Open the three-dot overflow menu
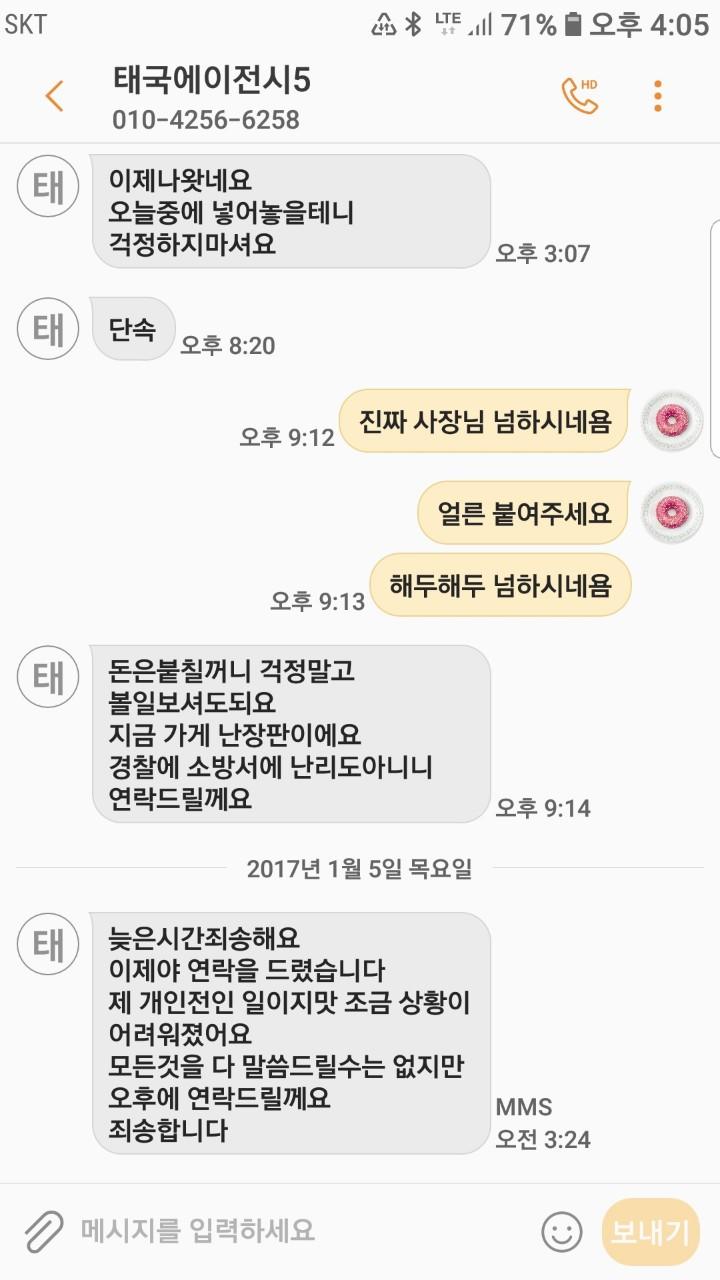This screenshot has height=1280, width=720. [658, 95]
